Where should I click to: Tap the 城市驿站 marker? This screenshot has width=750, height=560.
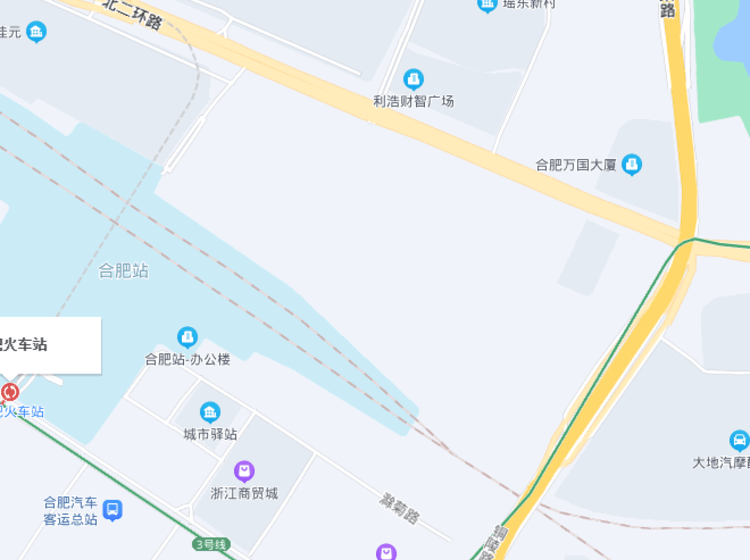tap(210, 412)
